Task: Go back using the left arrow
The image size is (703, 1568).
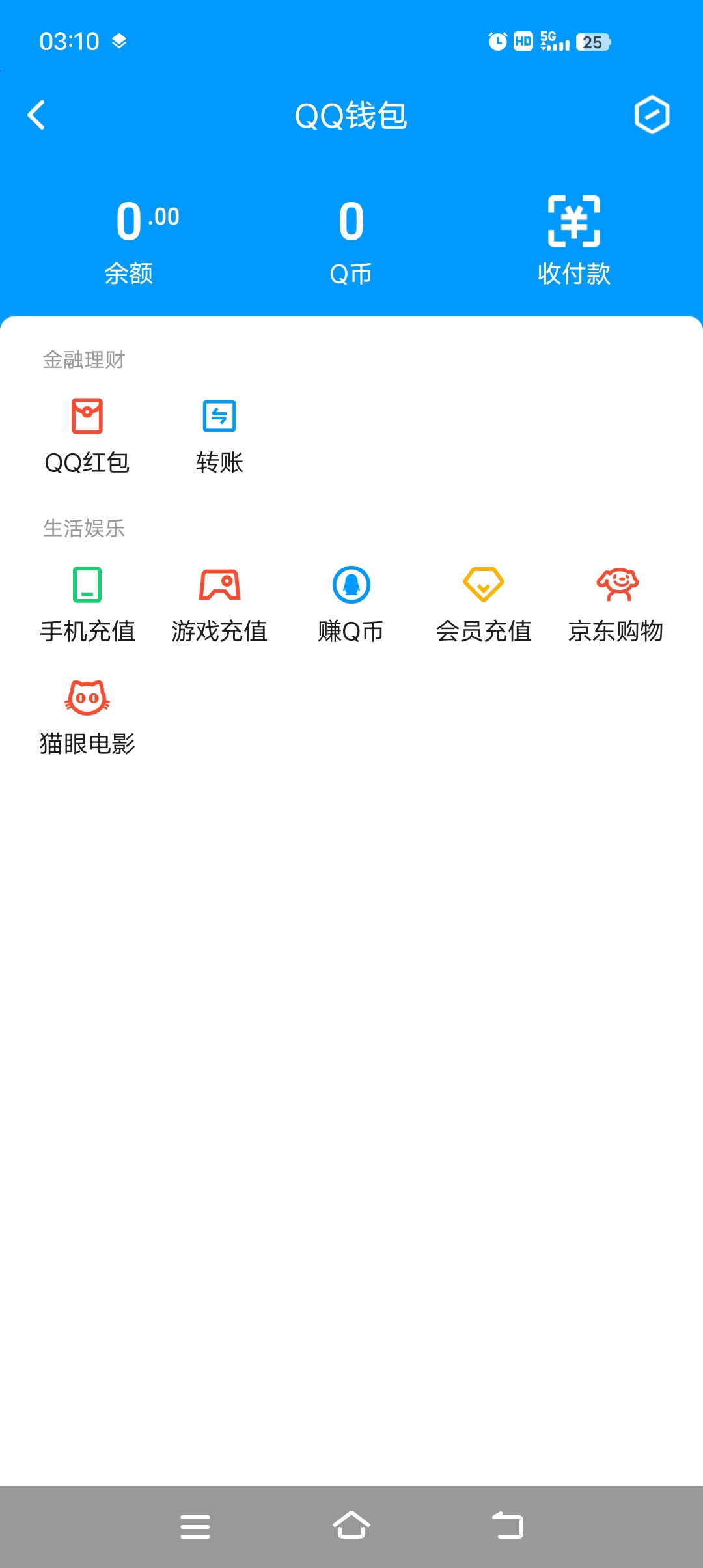Action: click(x=37, y=115)
